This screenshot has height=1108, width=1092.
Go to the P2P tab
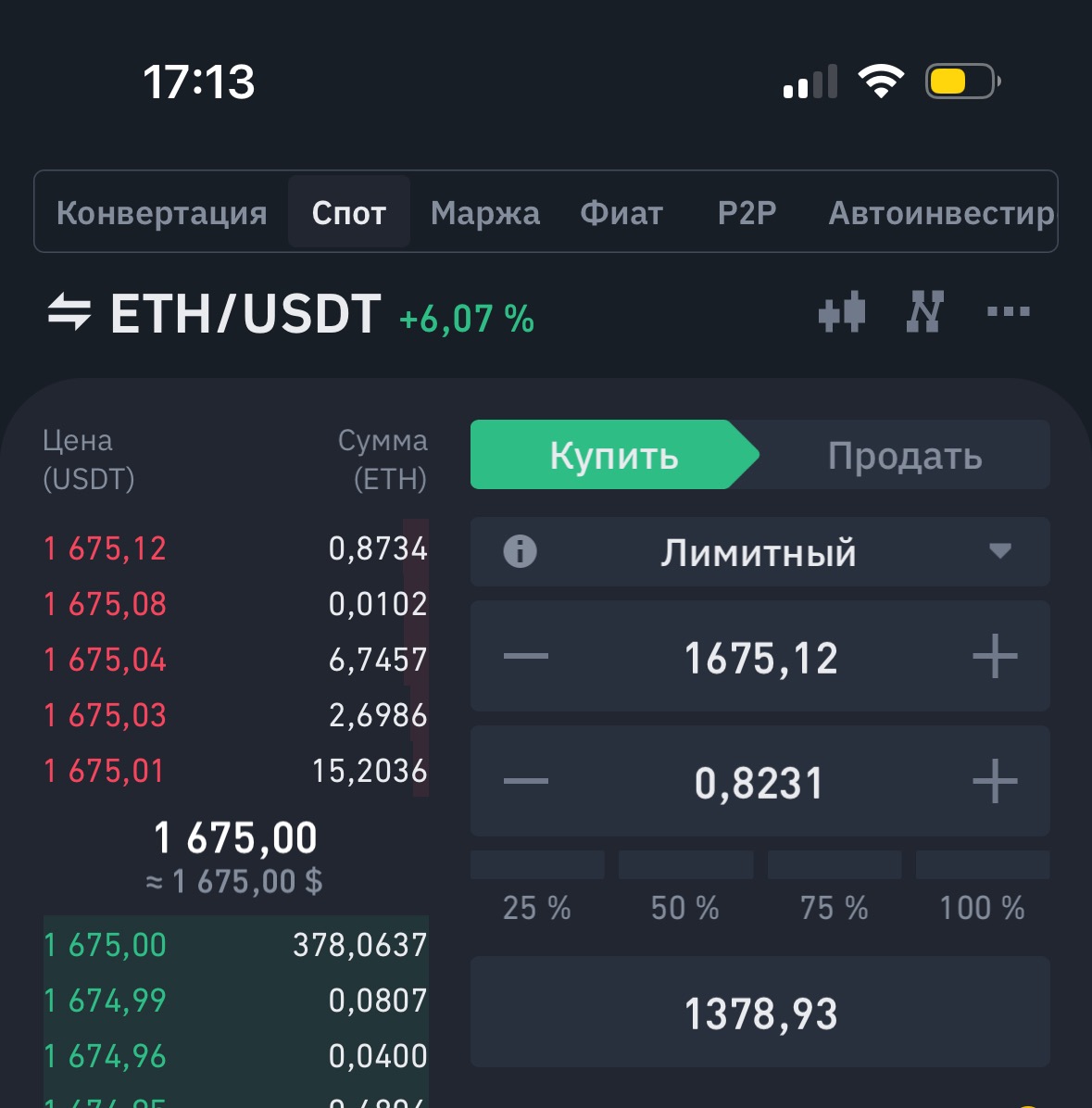(747, 213)
